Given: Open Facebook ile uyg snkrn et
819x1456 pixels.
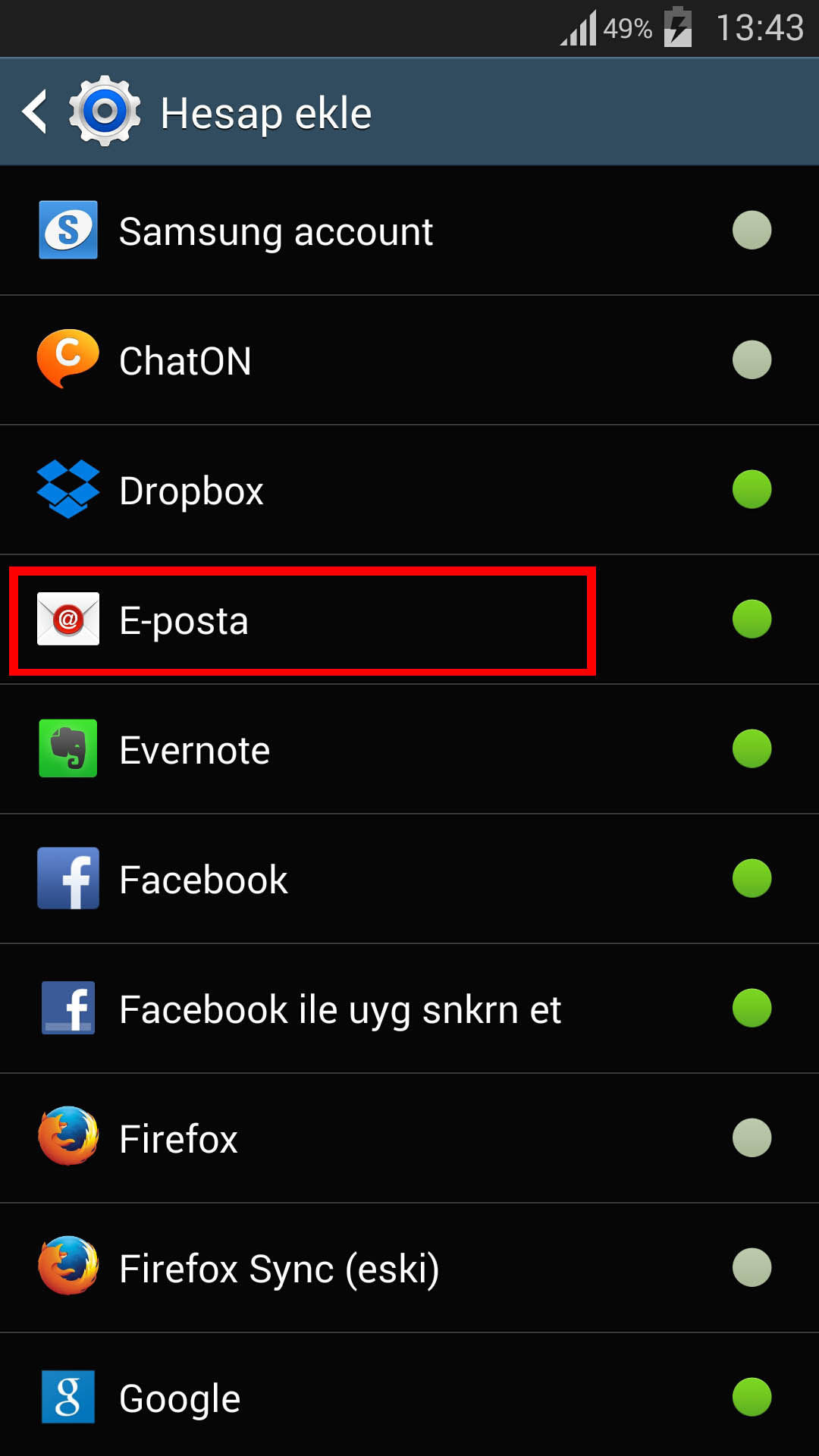Looking at the screenshot, I should [409, 1009].
